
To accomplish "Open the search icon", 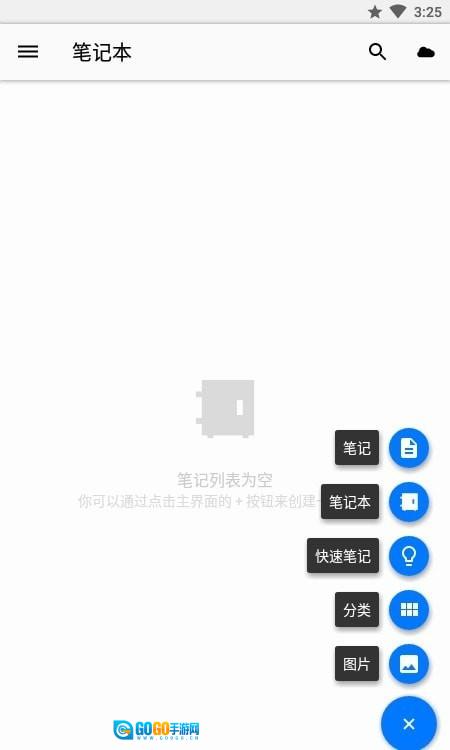I will tap(377, 52).
